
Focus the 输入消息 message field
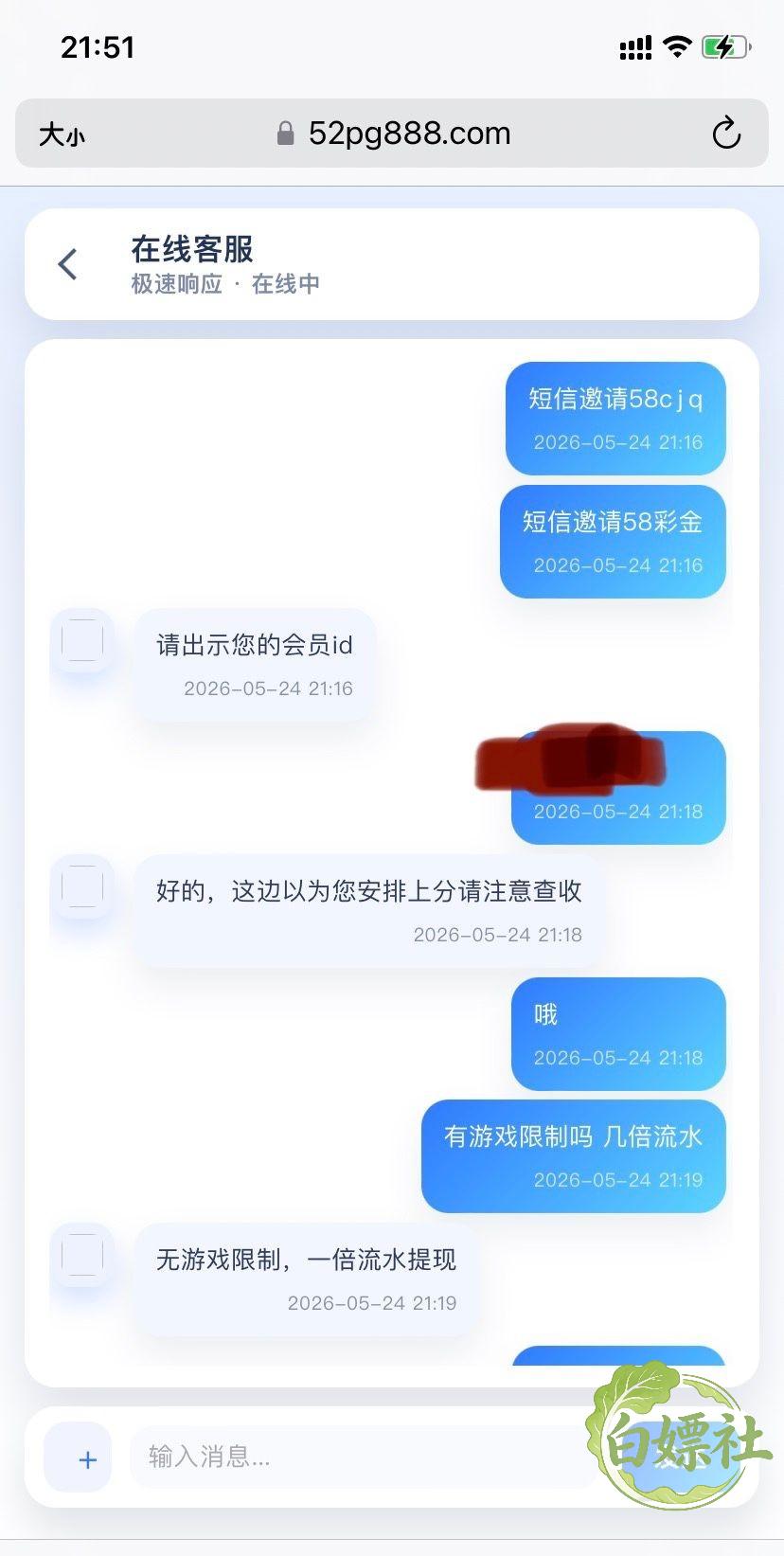point(365,1457)
